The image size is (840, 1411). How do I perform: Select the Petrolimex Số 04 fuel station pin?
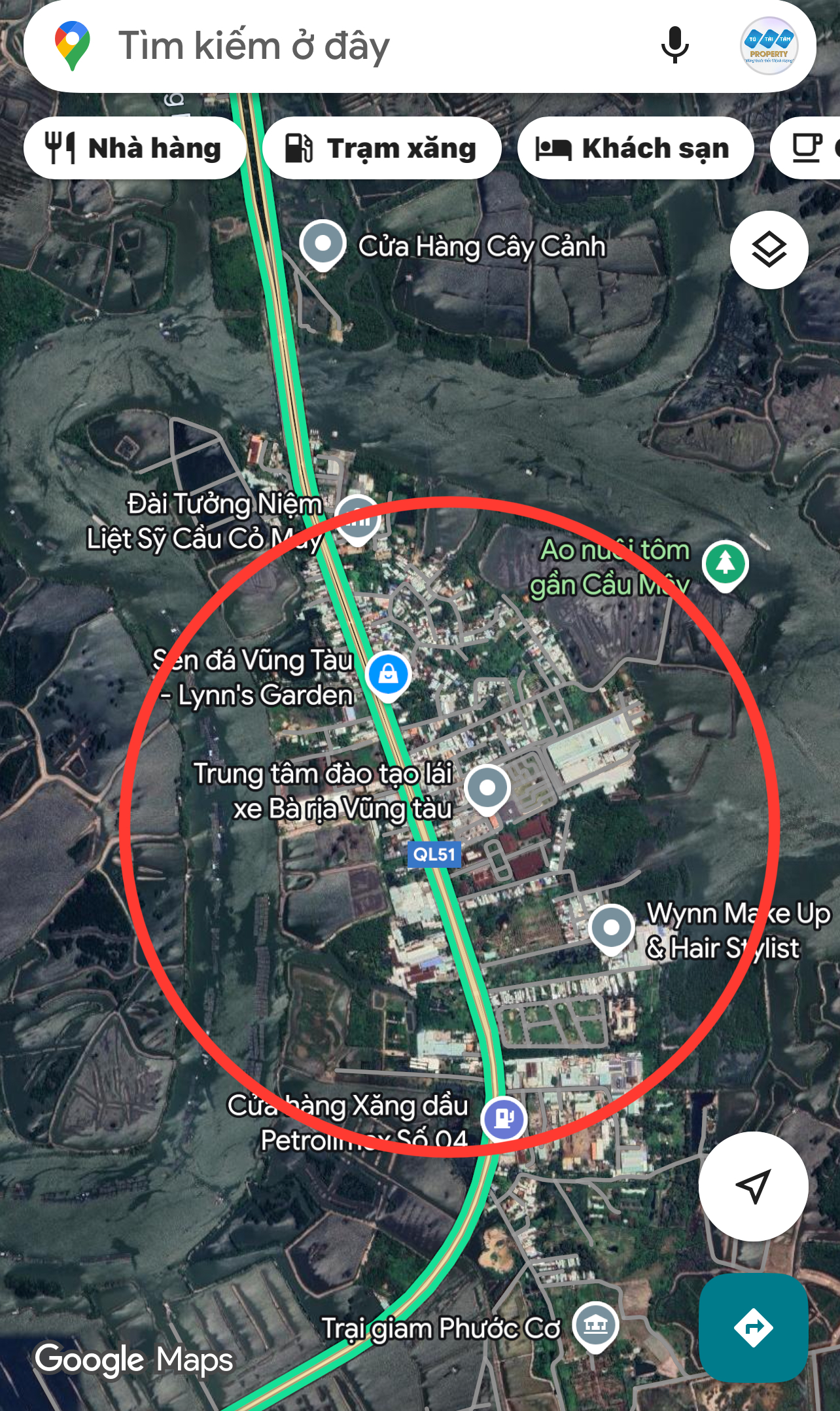point(504,1117)
